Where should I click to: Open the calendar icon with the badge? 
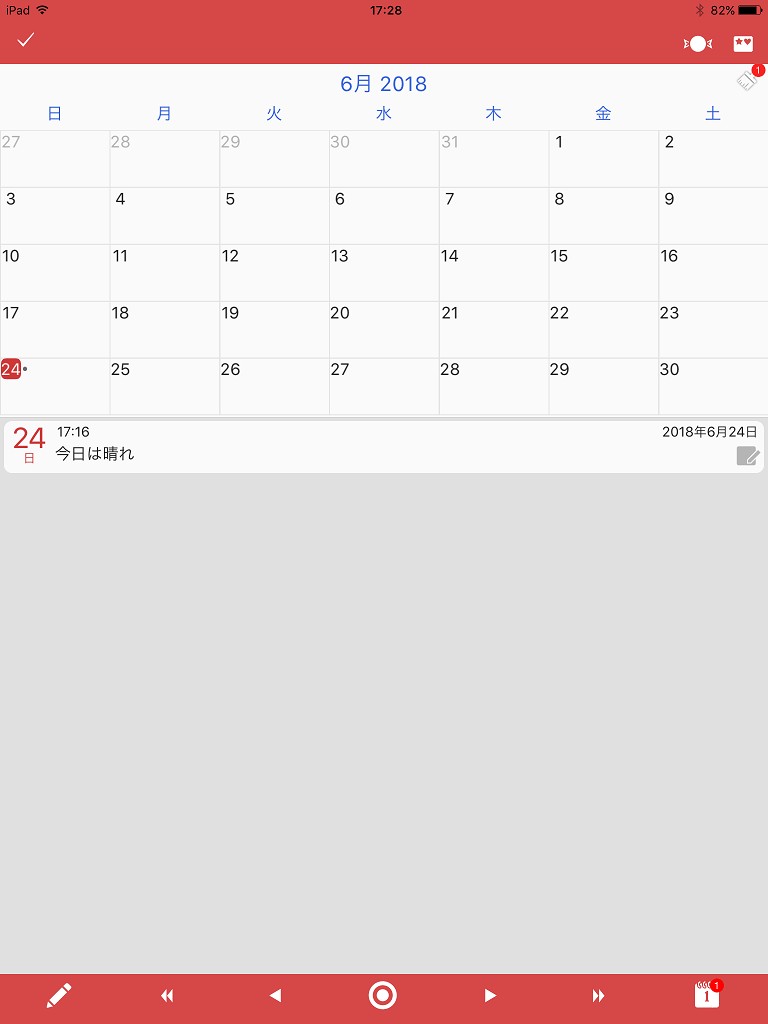[x=707, y=994]
